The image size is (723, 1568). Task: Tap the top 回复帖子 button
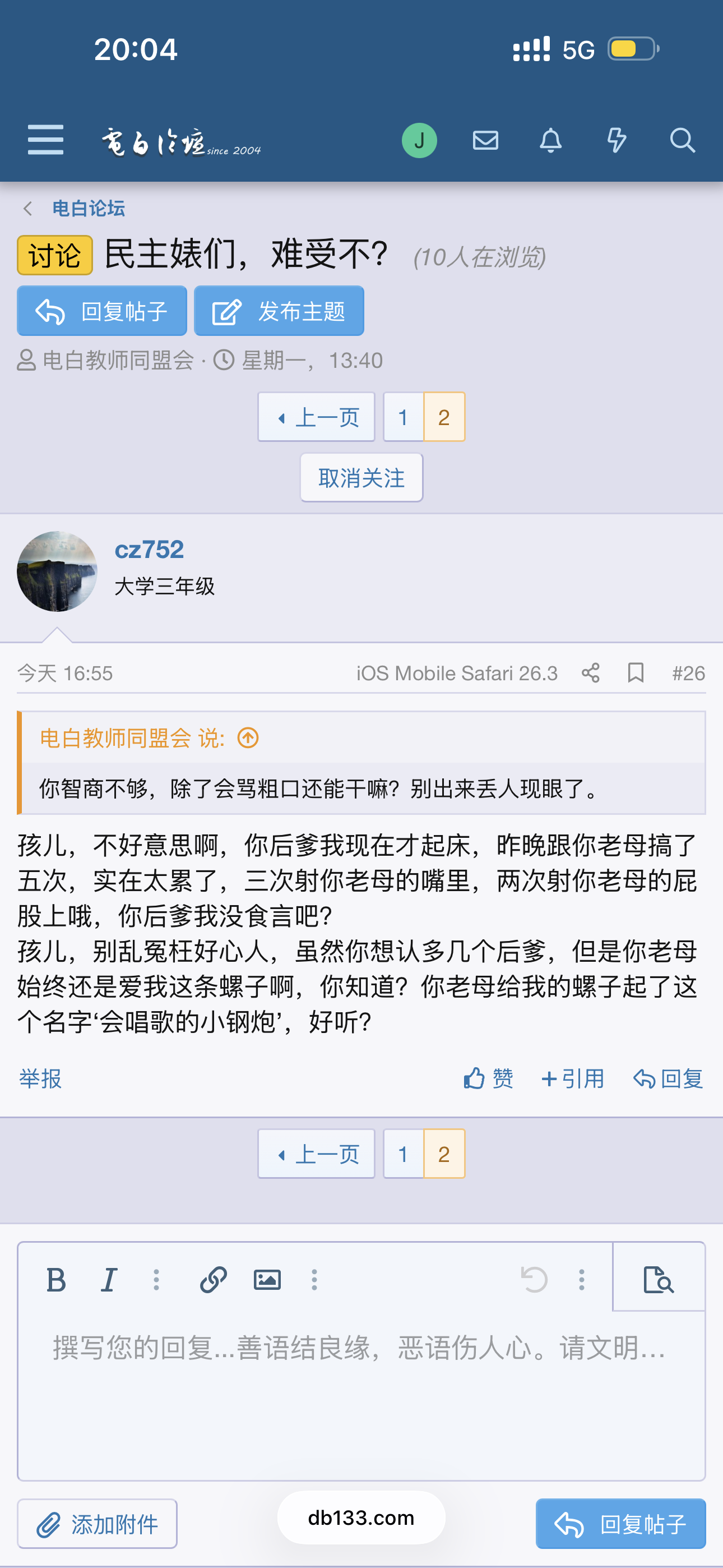point(101,311)
